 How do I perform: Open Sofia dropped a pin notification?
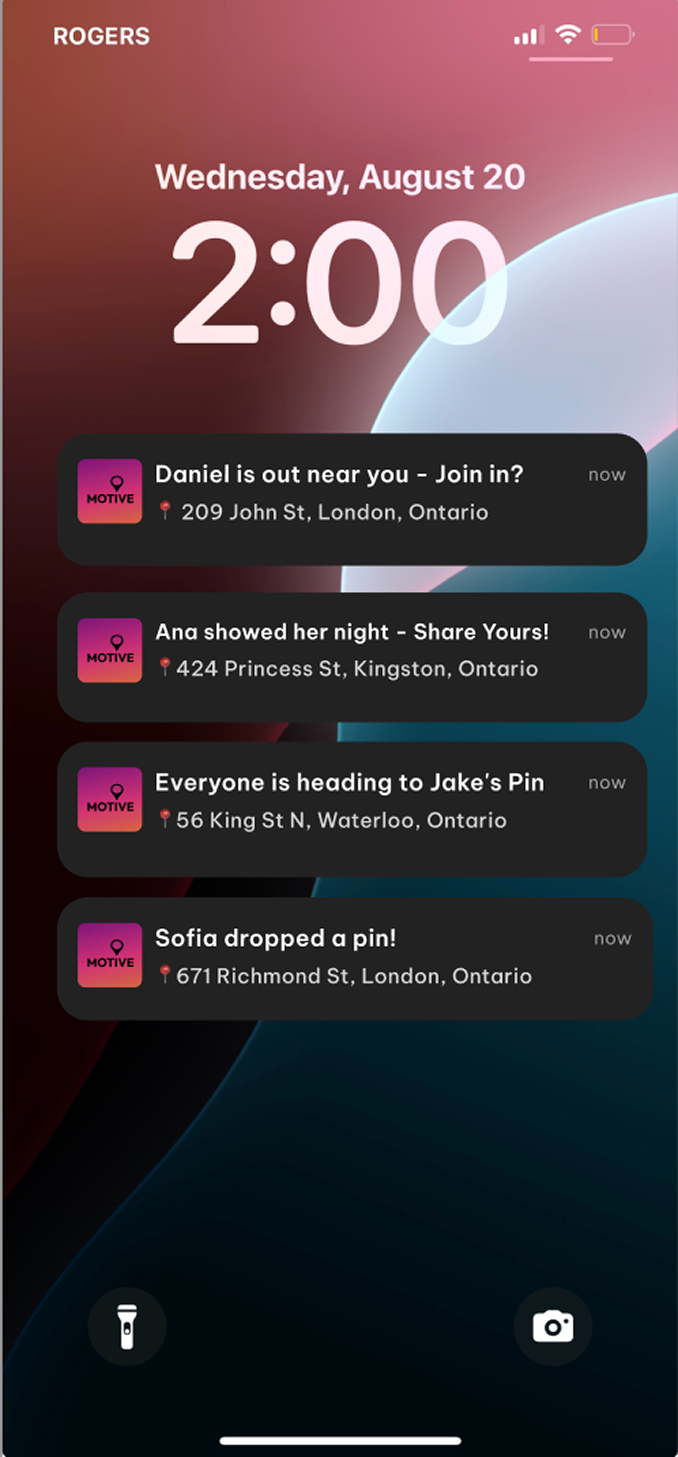(352, 958)
